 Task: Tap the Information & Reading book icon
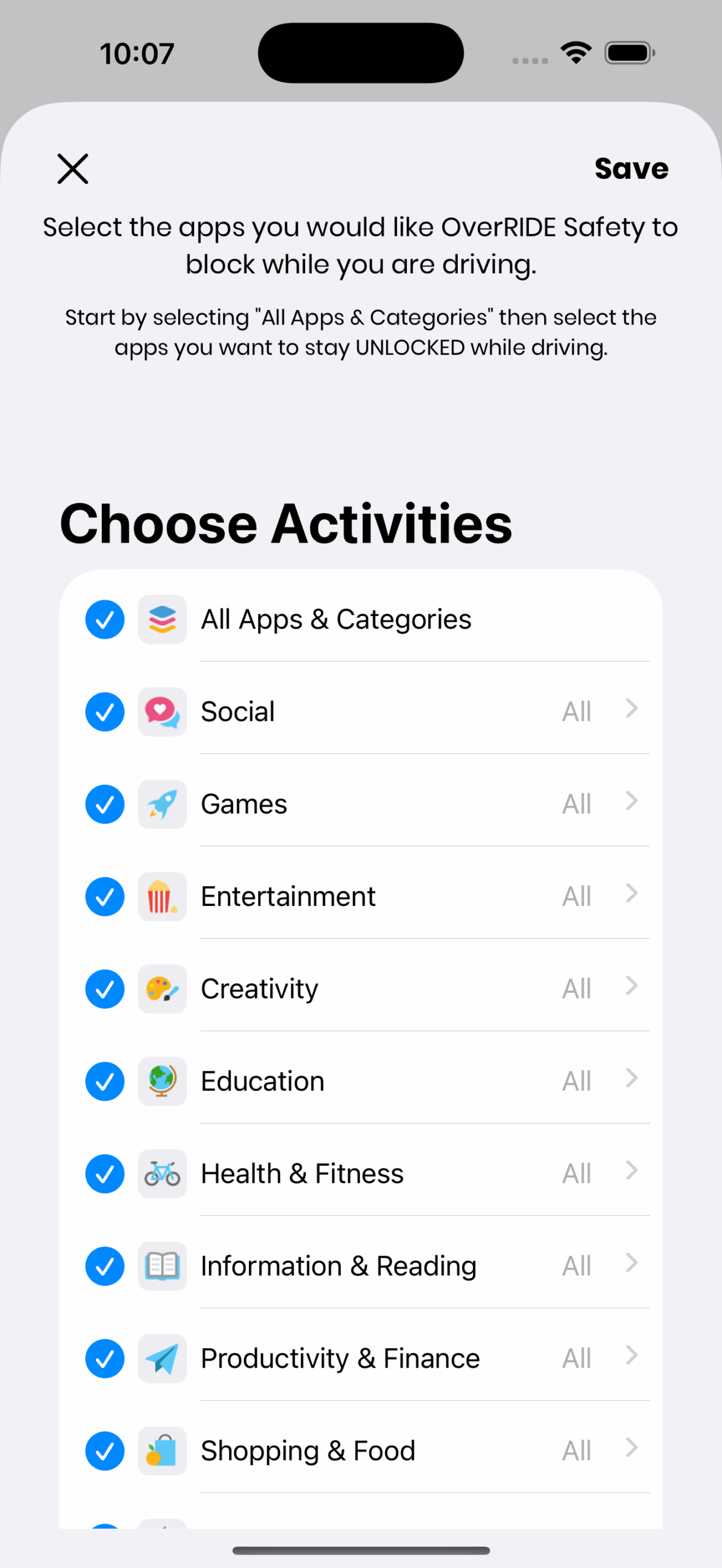(x=162, y=1266)
